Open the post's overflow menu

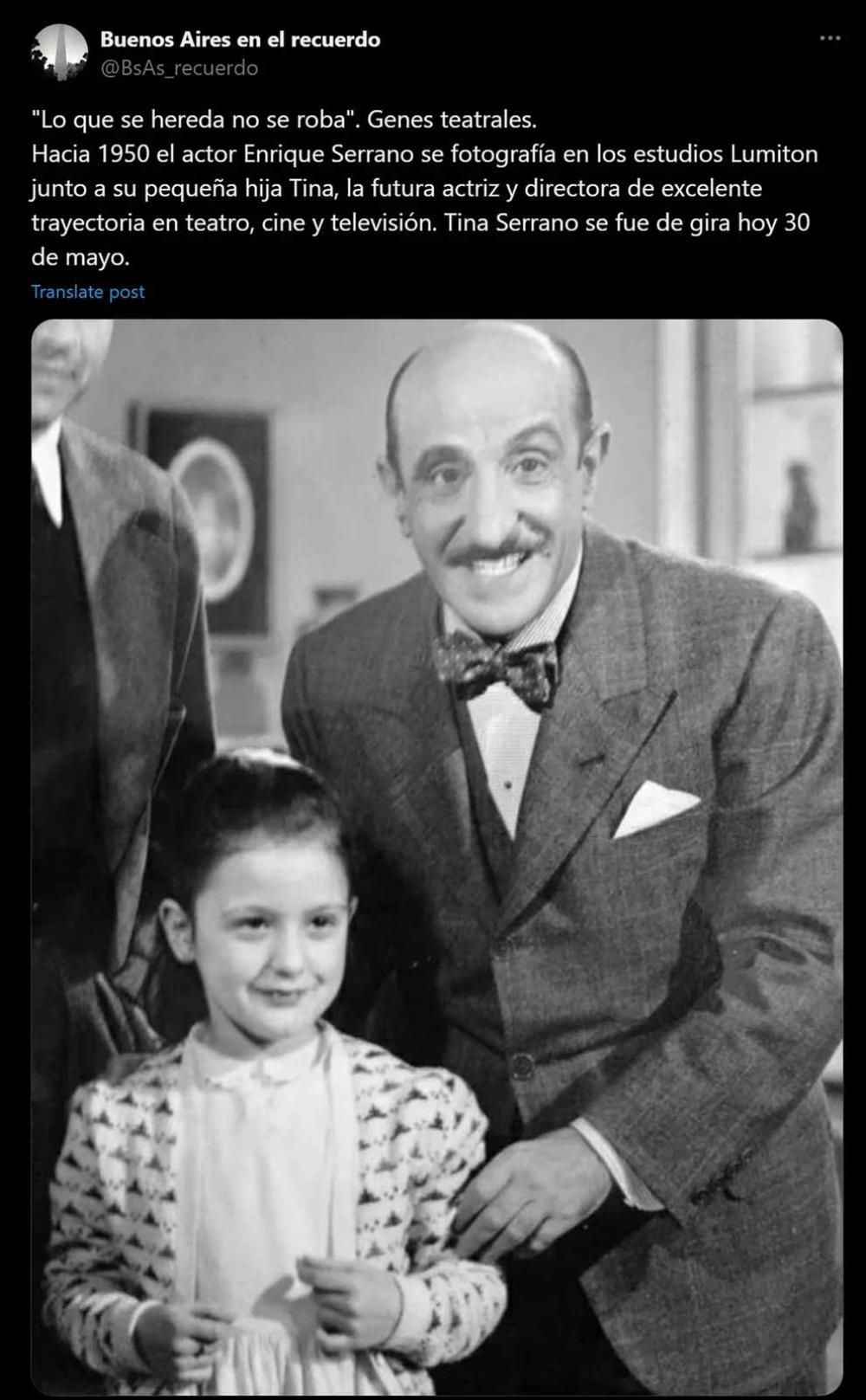(x=830, y=38)
